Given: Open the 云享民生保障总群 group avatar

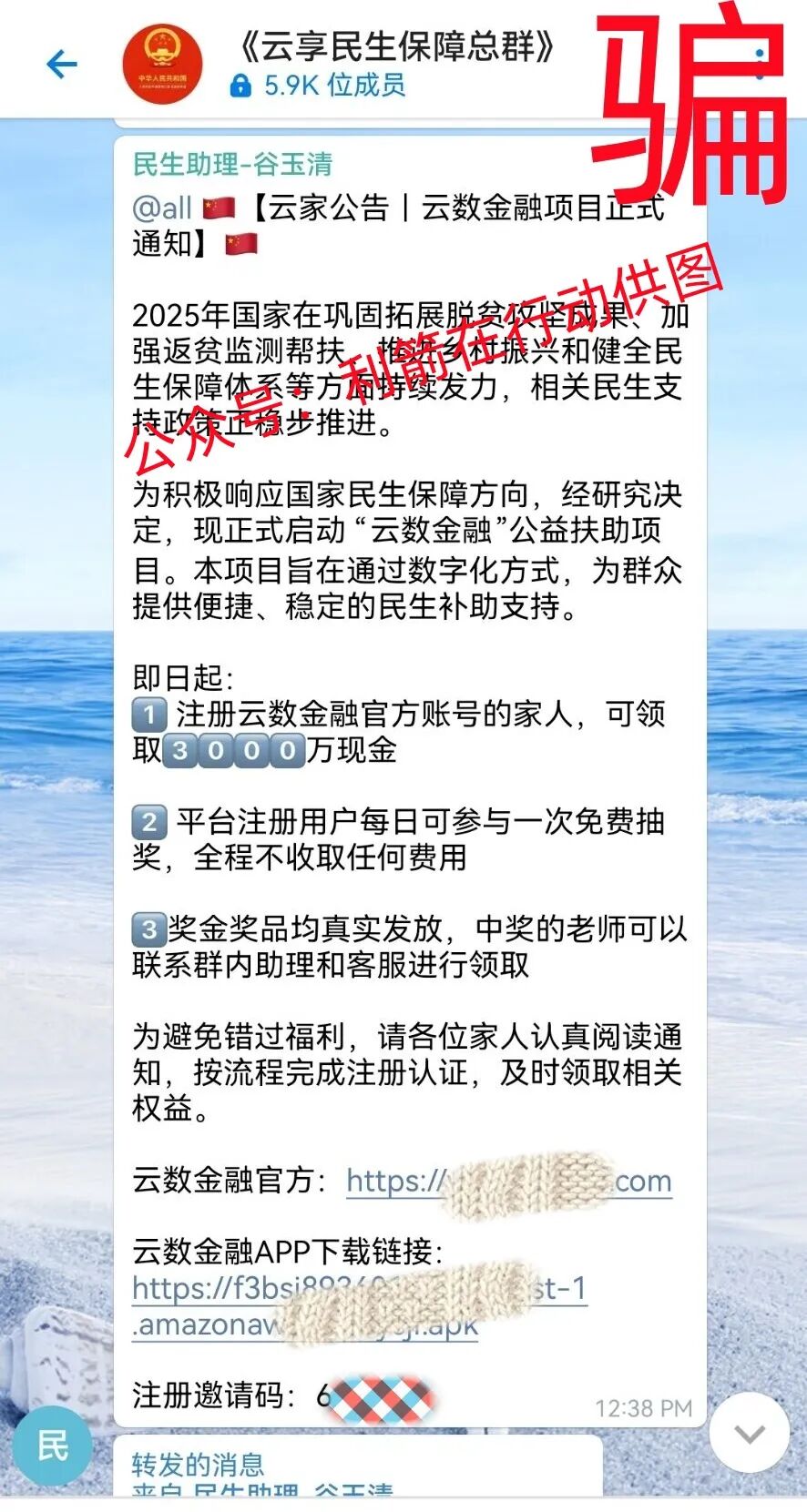Looking at the screenshot, I should click(162, 65).
